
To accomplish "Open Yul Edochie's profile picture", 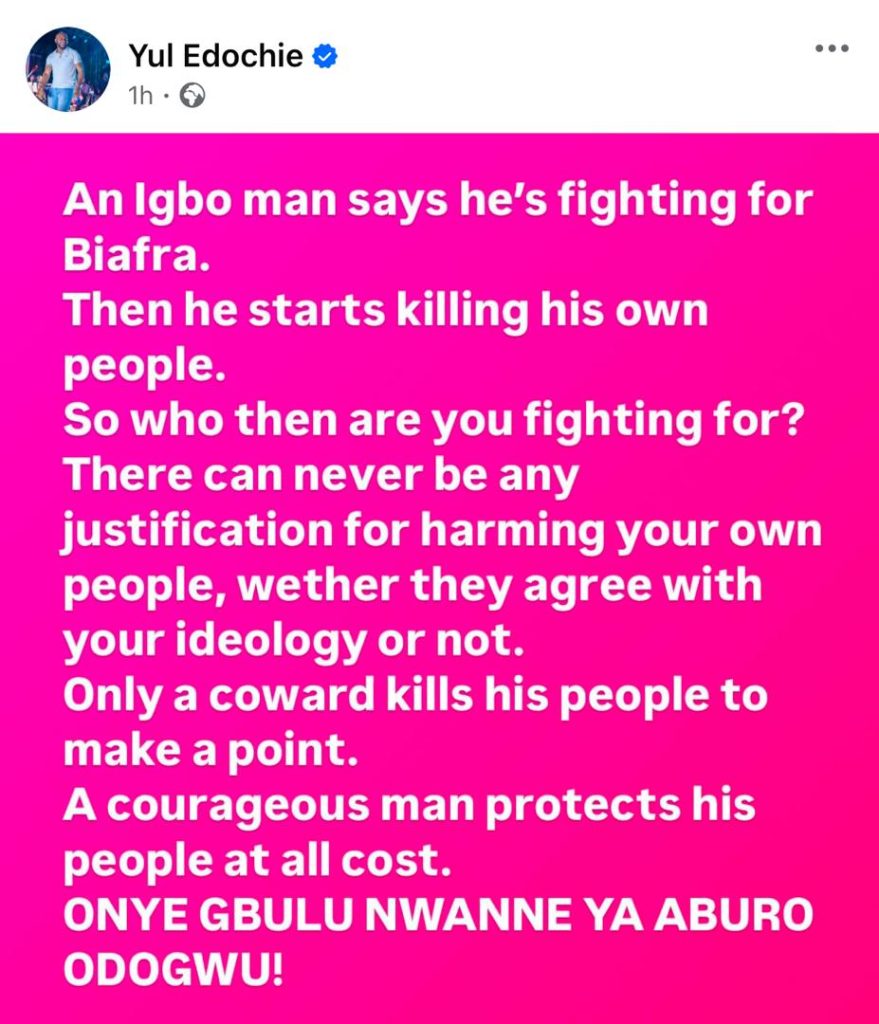I will pyautogui.click(x=68, y=69).
